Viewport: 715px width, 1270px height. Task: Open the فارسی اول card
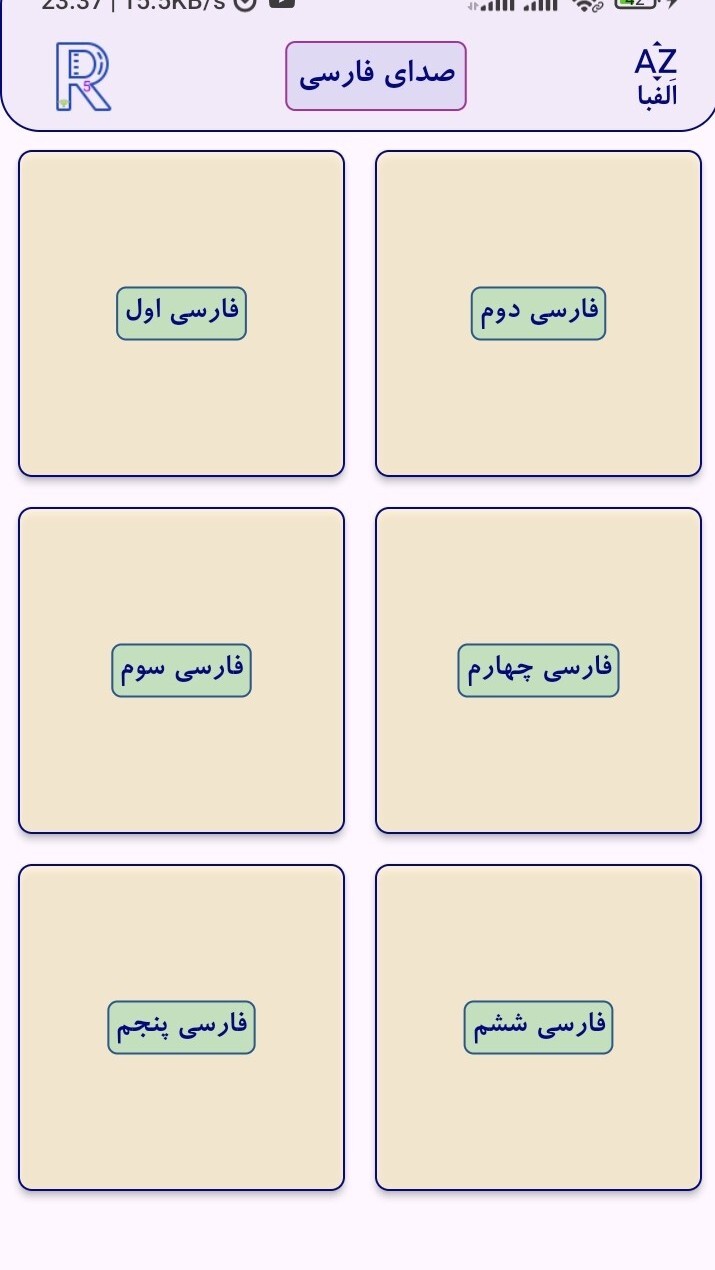(x=181, y=313)
